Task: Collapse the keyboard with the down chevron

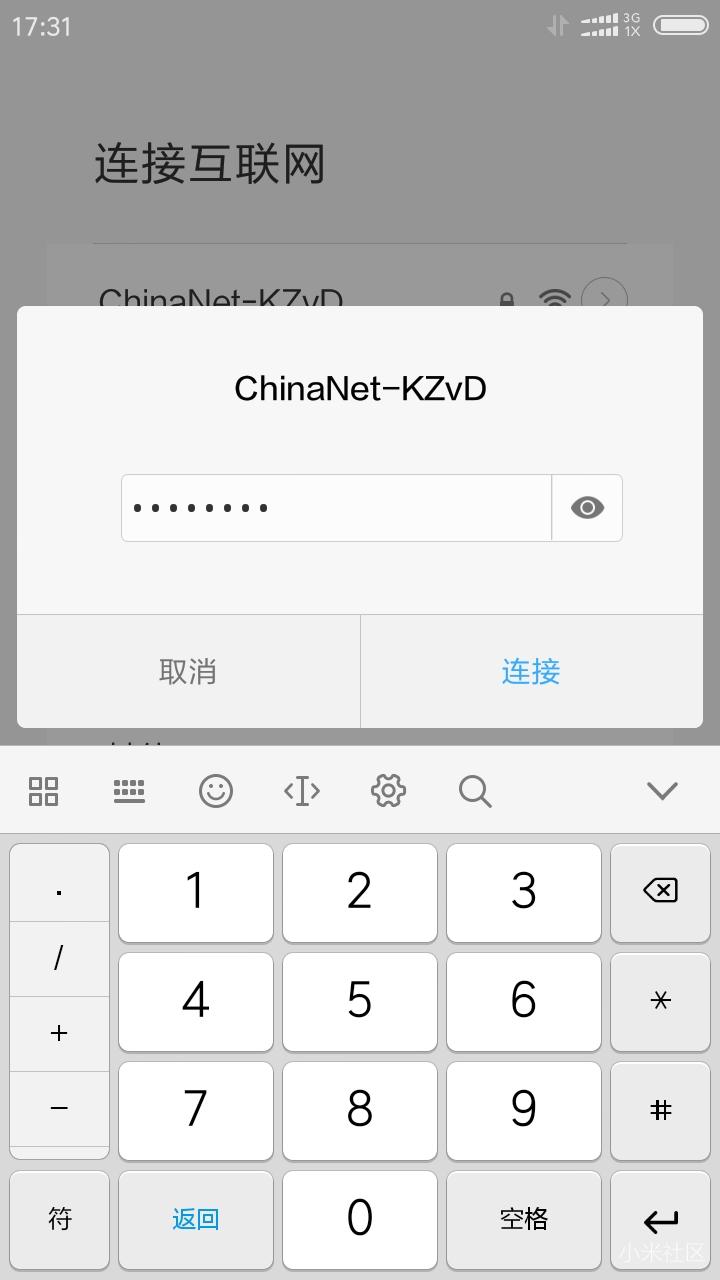Action: click(x=662, y=791)
